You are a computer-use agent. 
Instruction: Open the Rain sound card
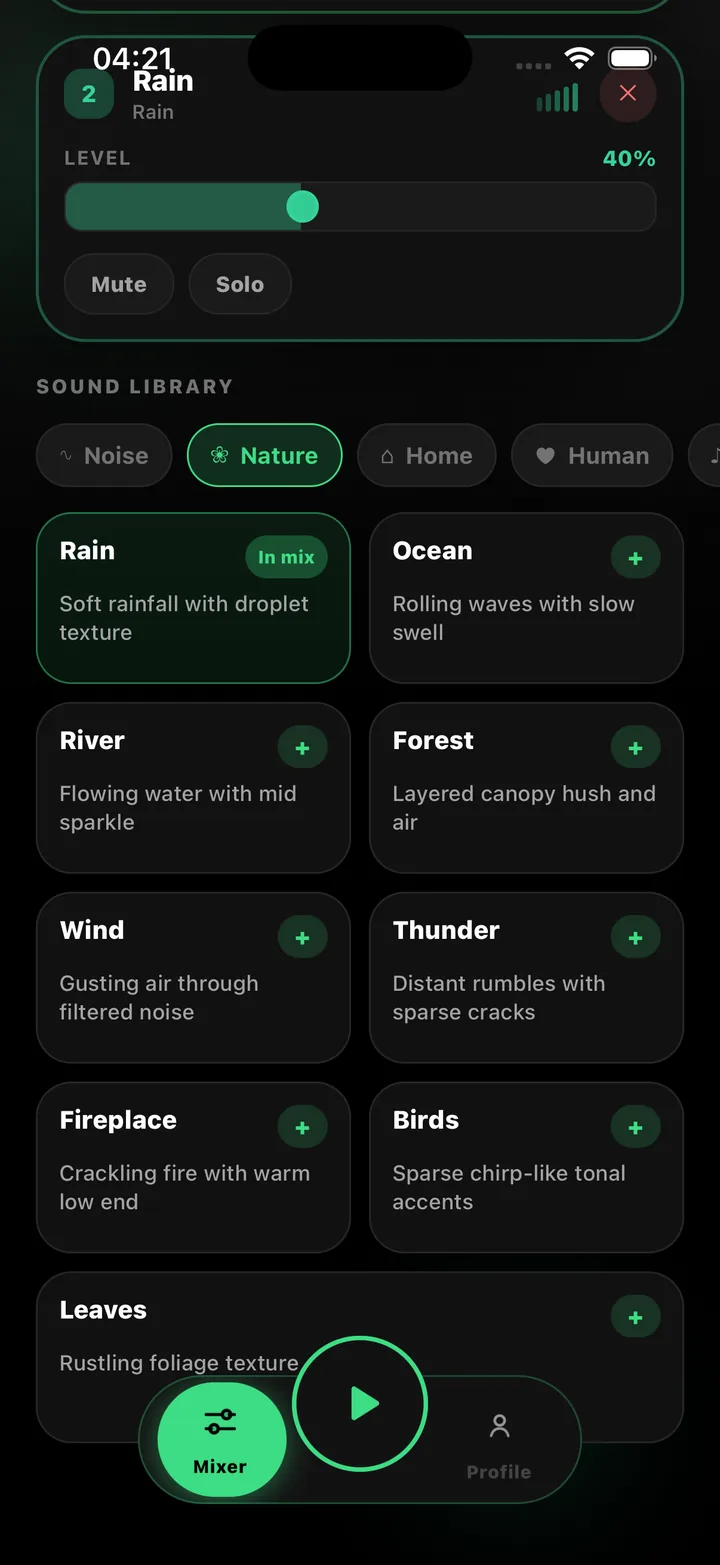pyautogui.click(x=194, y=598)
